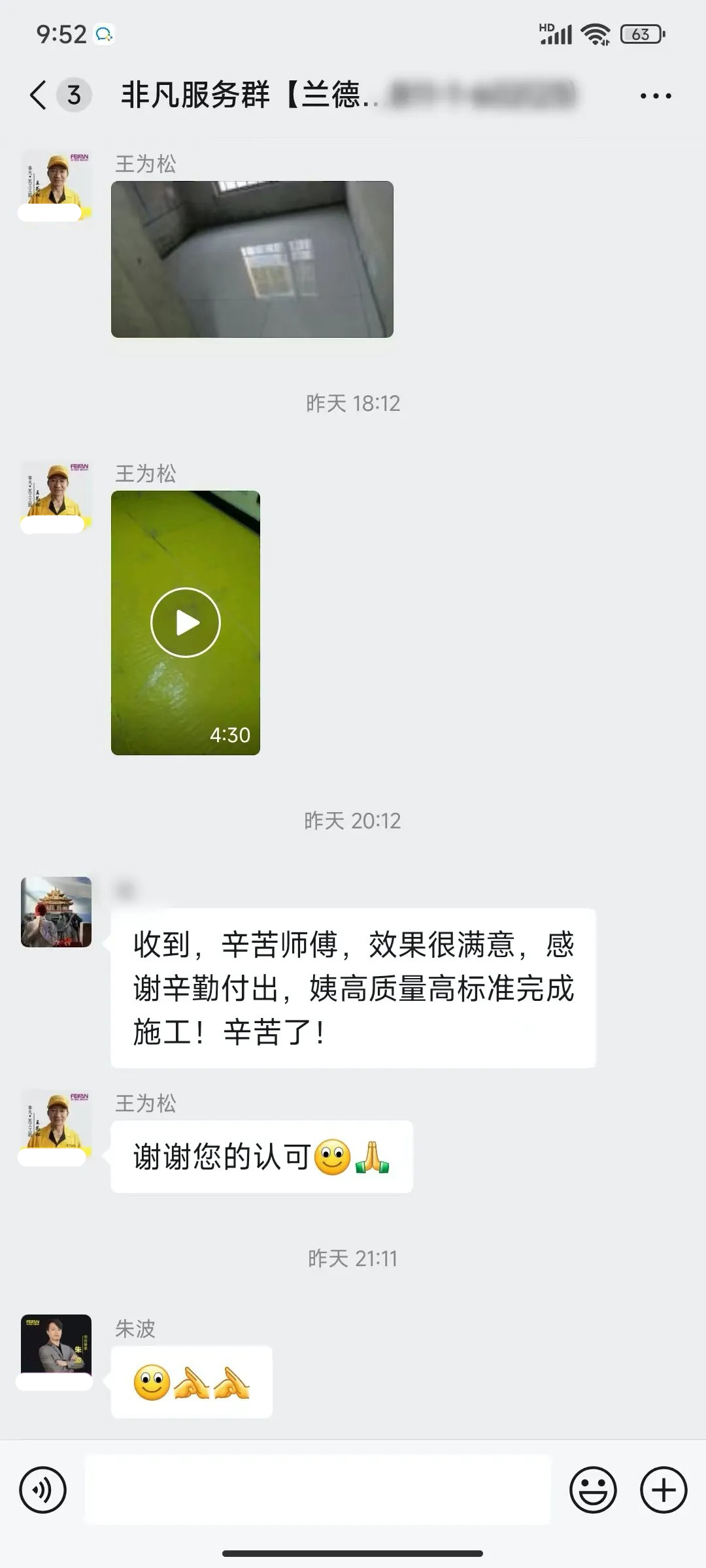Open the group chat overflow menu
706x1568 pixels.
pos(655,96)
